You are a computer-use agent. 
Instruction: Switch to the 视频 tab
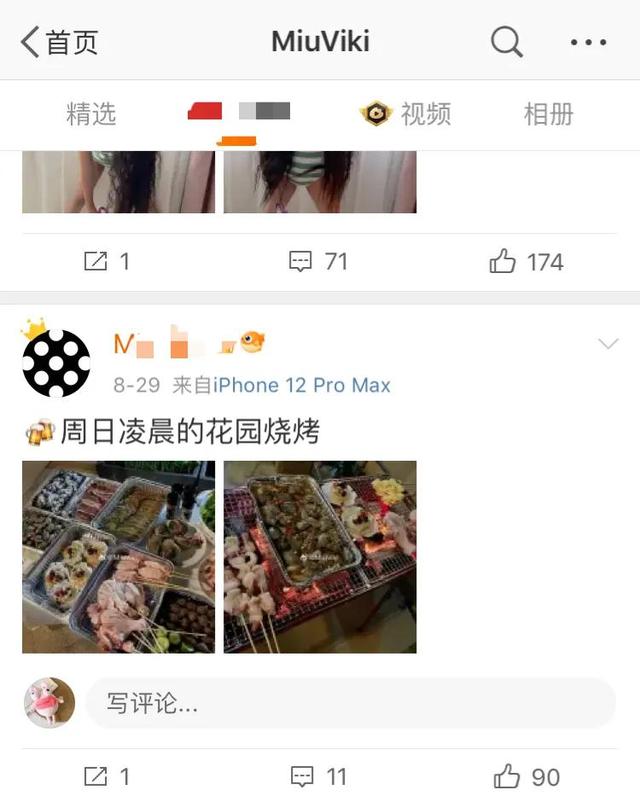[406, 114]
